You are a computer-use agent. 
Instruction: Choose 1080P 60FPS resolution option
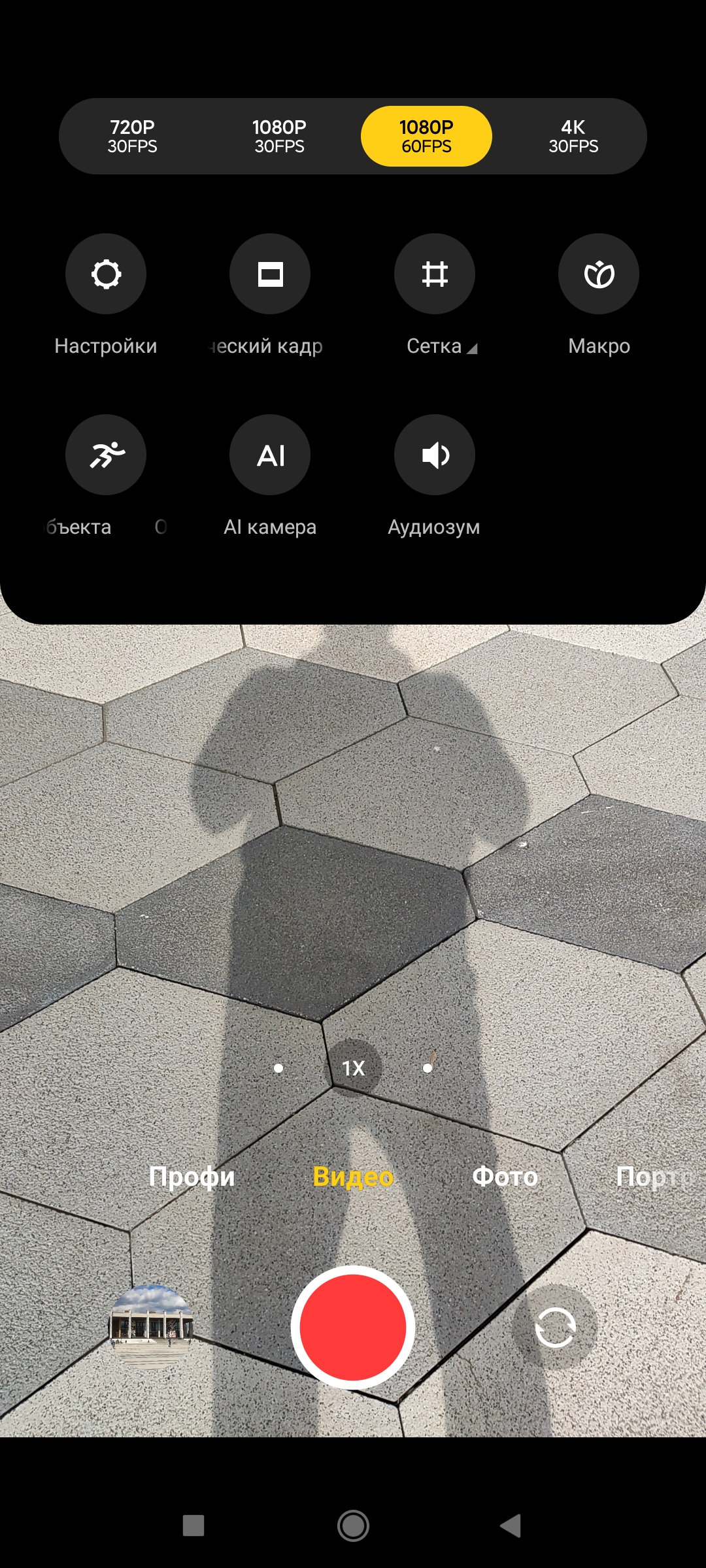(x=426, y=136)
